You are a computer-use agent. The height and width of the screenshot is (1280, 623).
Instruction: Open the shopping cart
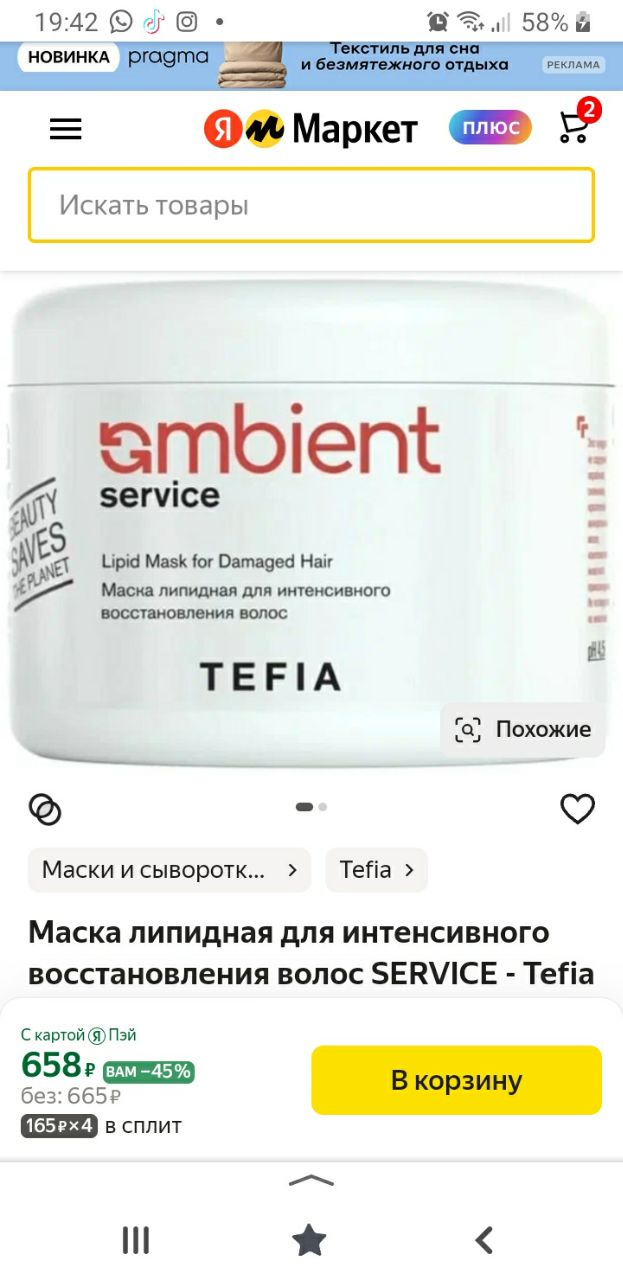(577, 124)
